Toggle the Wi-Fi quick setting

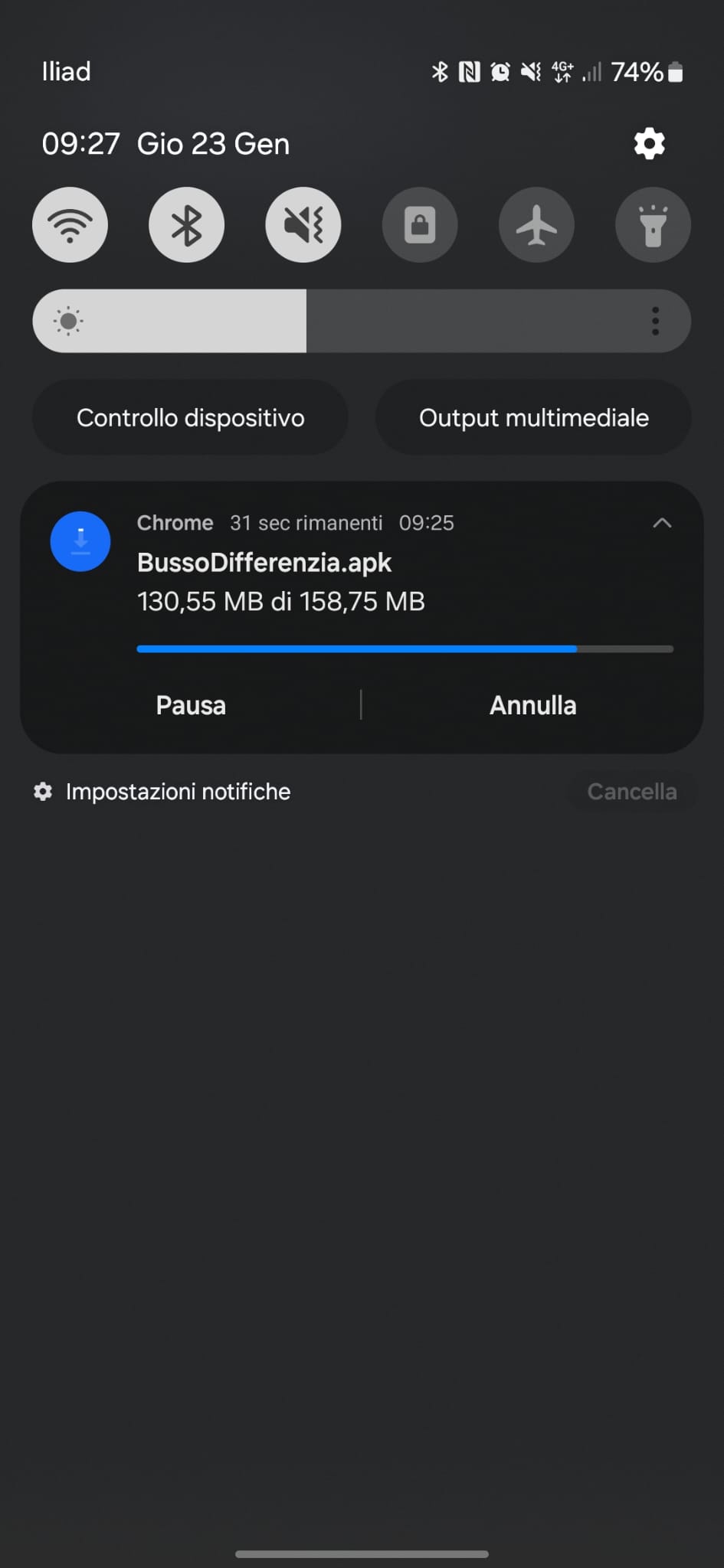[x=70, y=225]
